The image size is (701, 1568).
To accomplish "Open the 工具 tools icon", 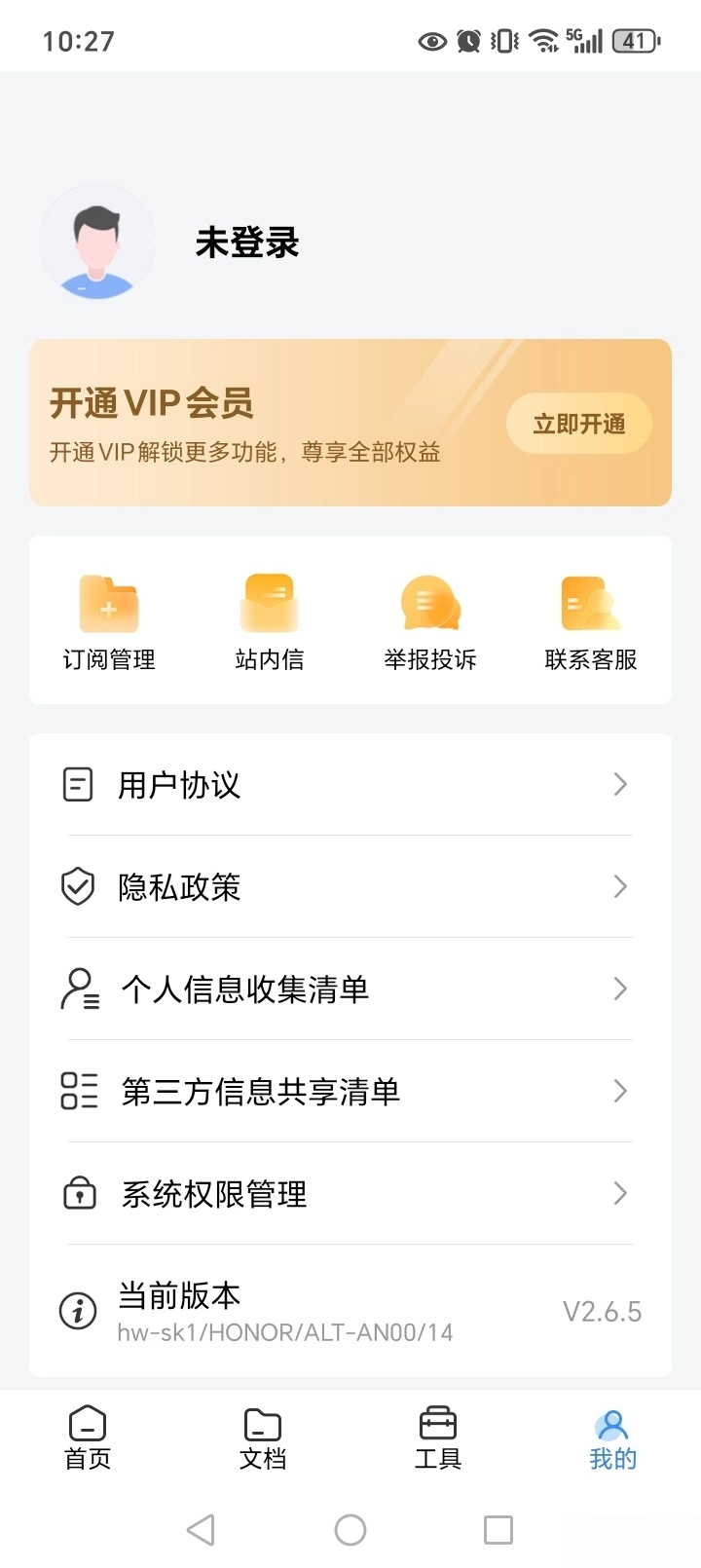I will coord(438,1425).
